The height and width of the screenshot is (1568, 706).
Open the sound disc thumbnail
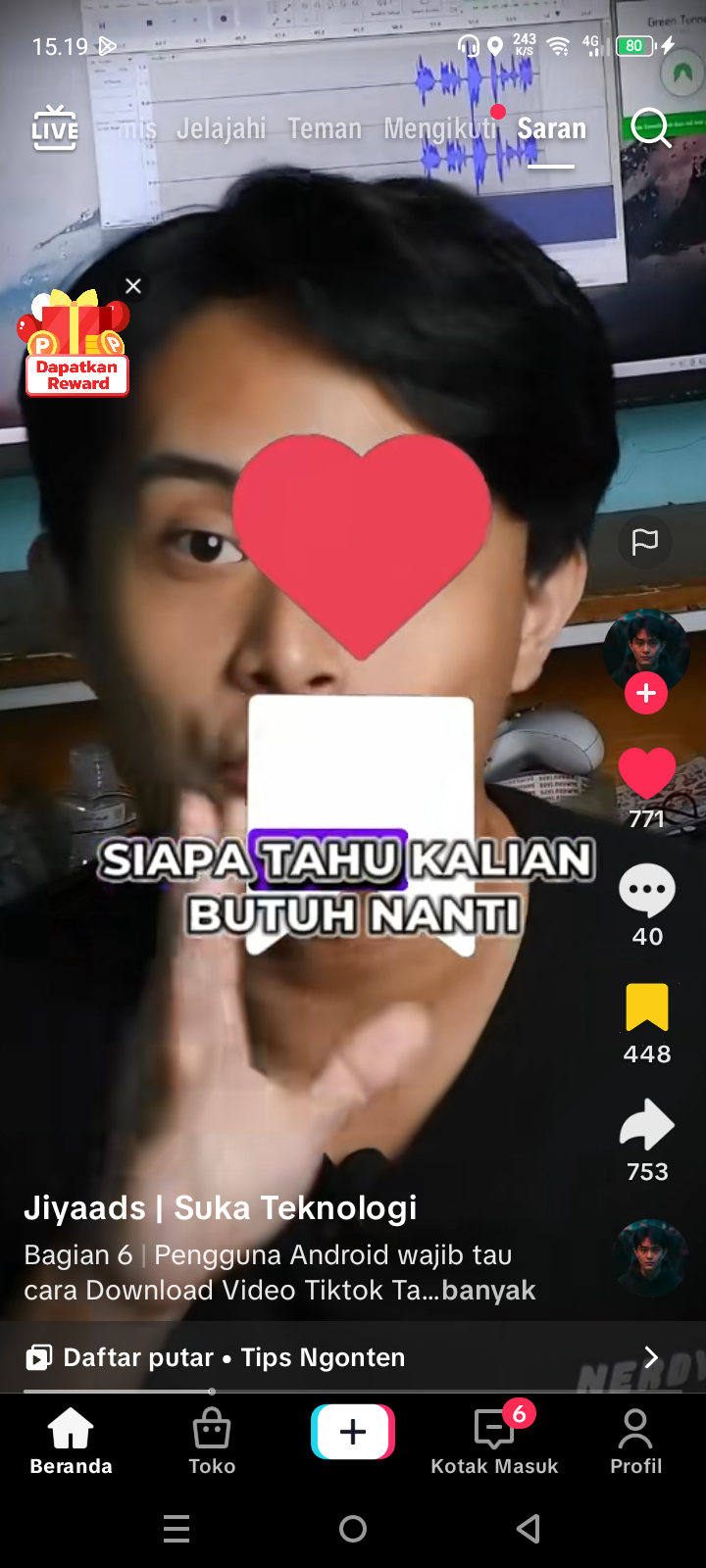(x=647, y=1257)
